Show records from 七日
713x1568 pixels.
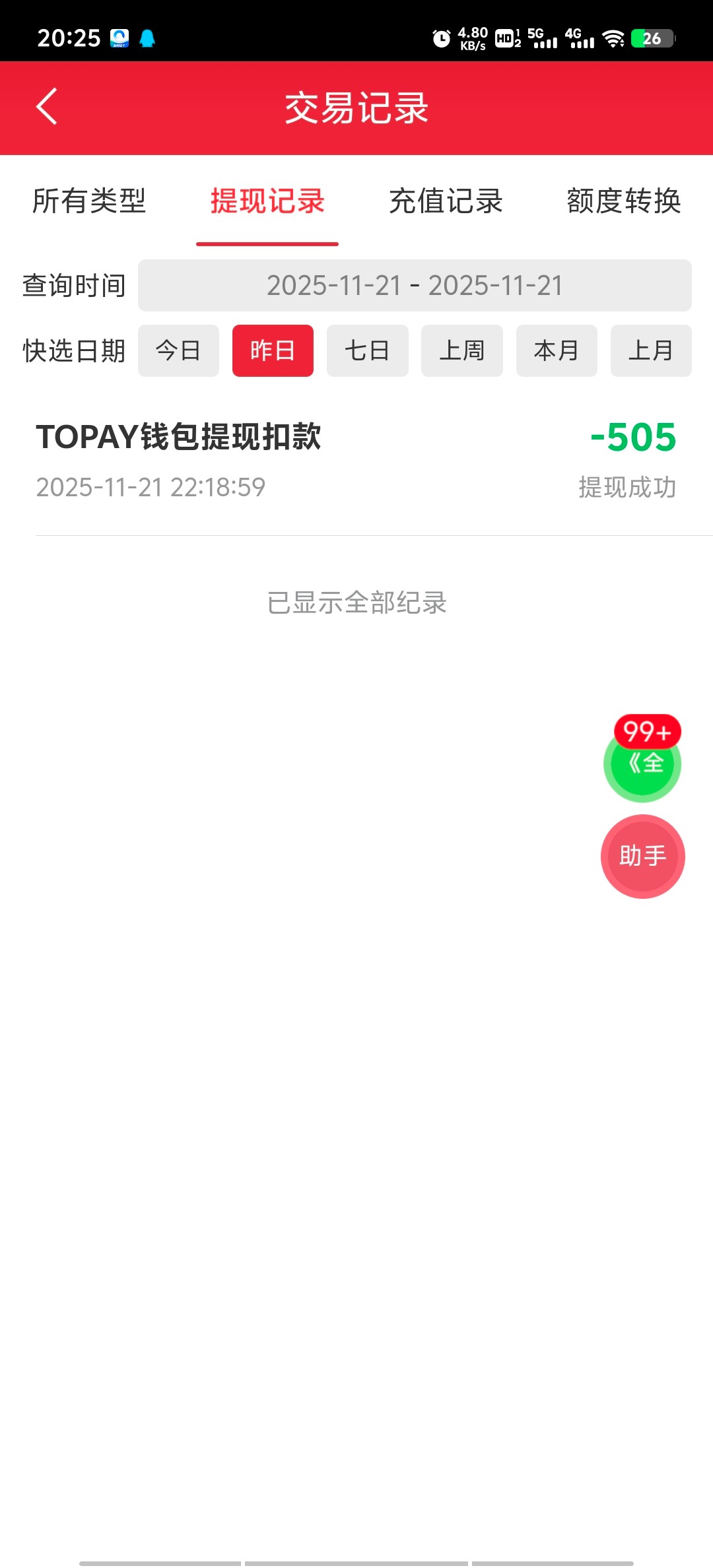coord(367,350)
